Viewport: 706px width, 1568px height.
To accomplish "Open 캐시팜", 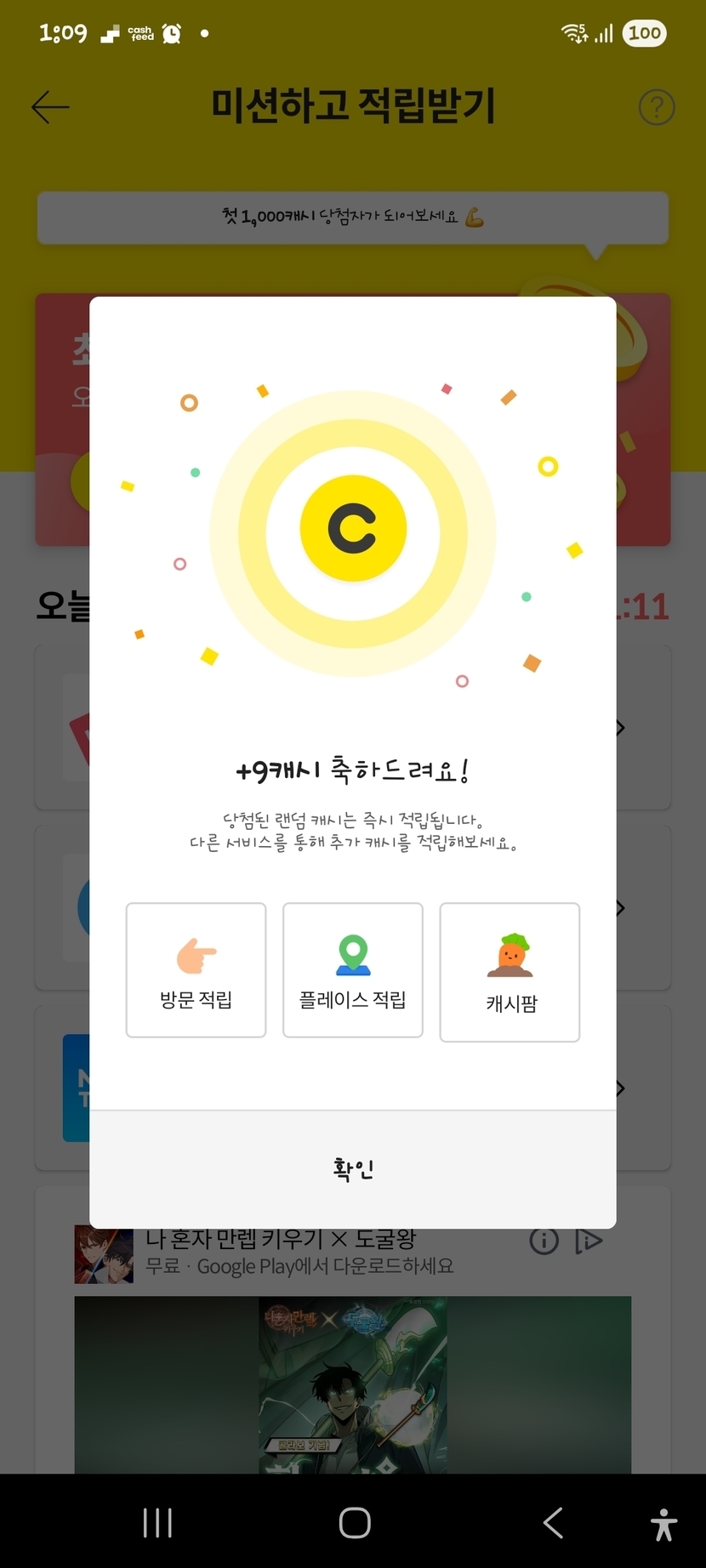I will click(510, 972).
